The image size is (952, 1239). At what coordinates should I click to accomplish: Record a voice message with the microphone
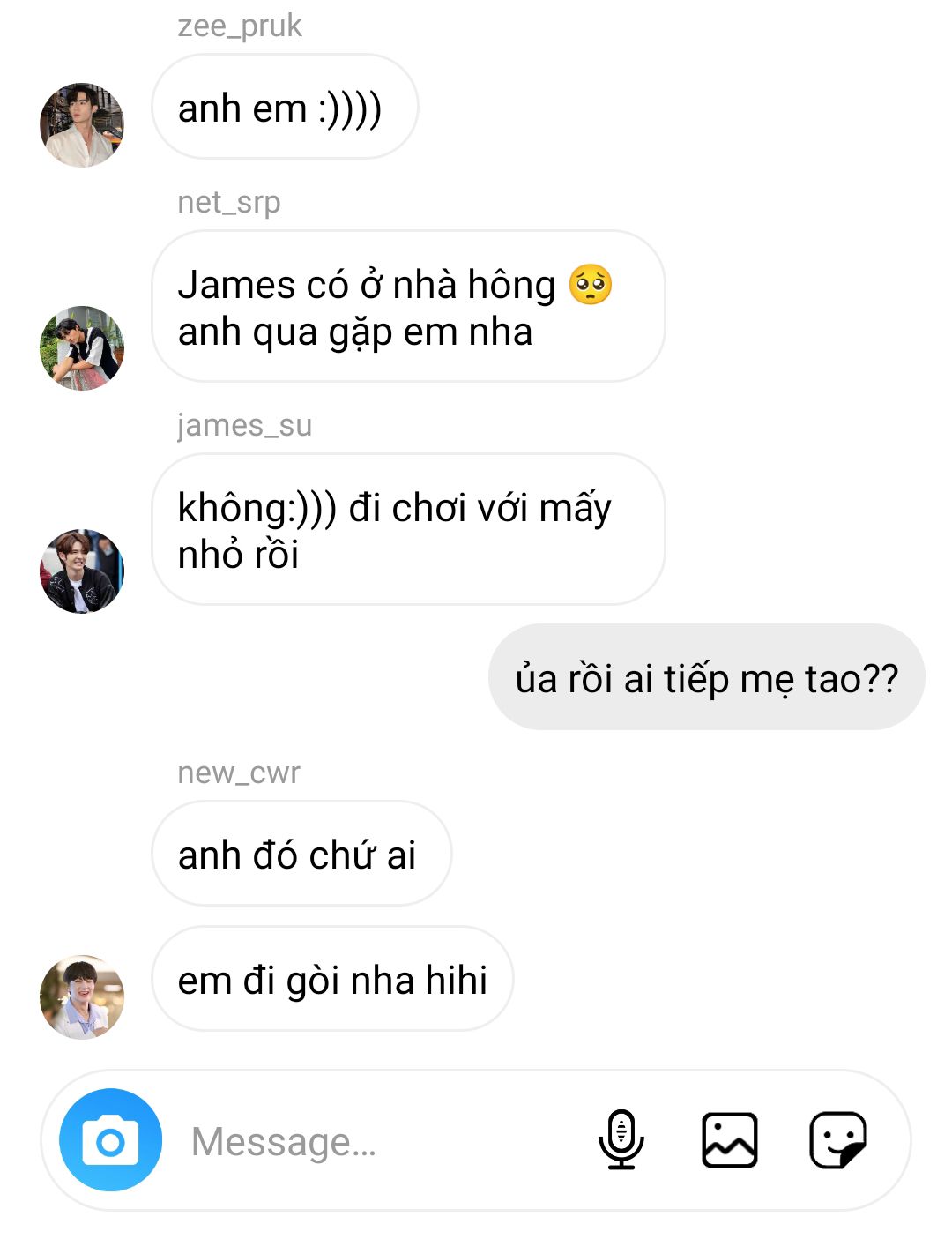click(621, 1139)
